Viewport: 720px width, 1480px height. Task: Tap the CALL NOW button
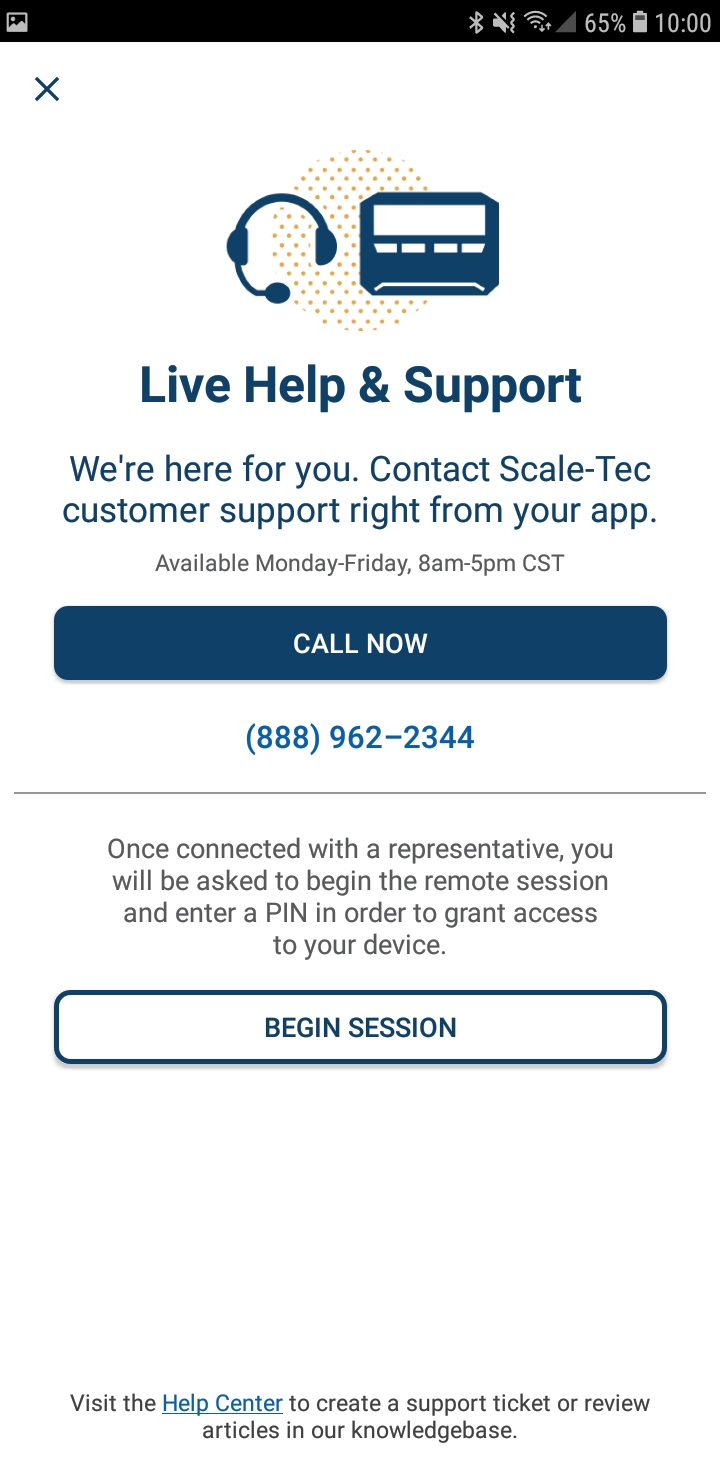[x=360, y=643]
